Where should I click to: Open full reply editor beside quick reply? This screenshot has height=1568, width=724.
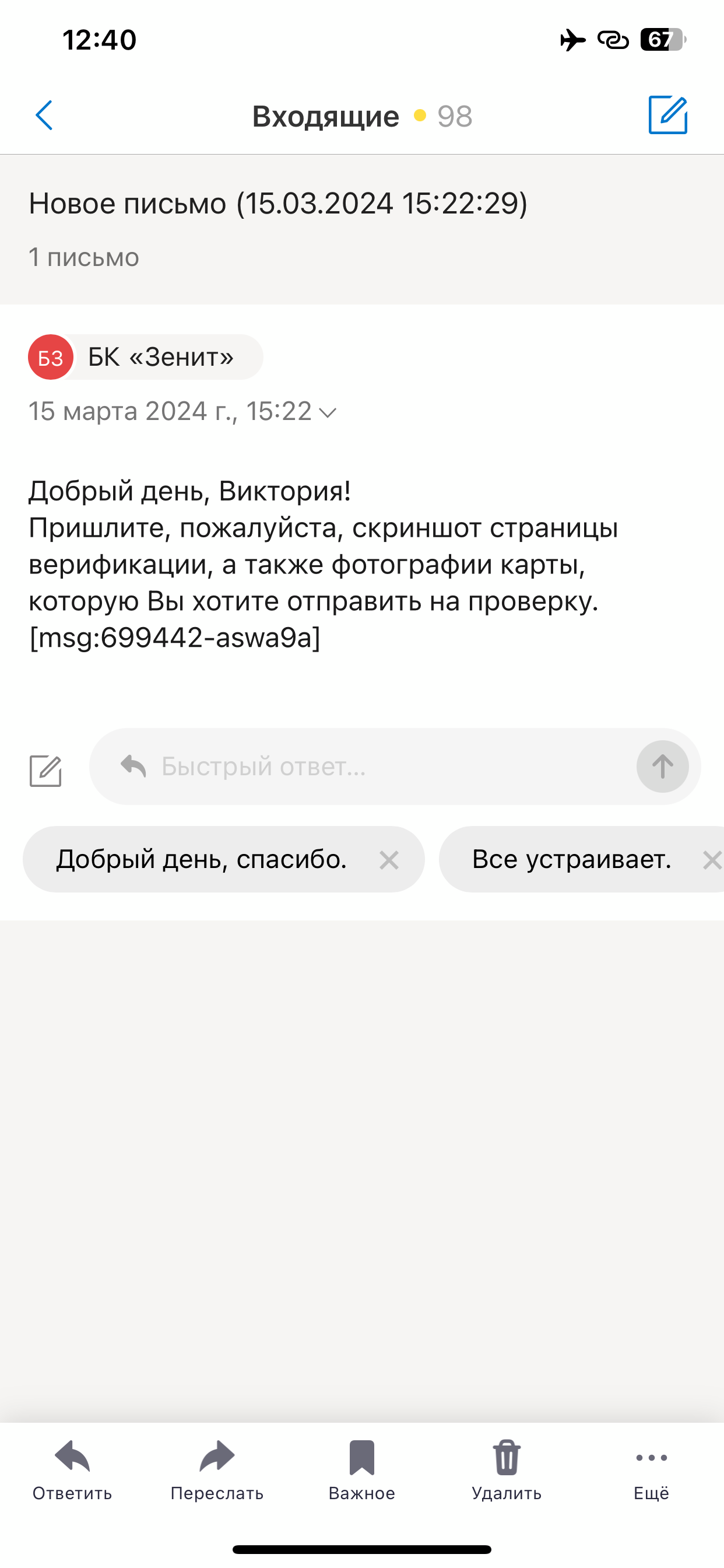45,771
